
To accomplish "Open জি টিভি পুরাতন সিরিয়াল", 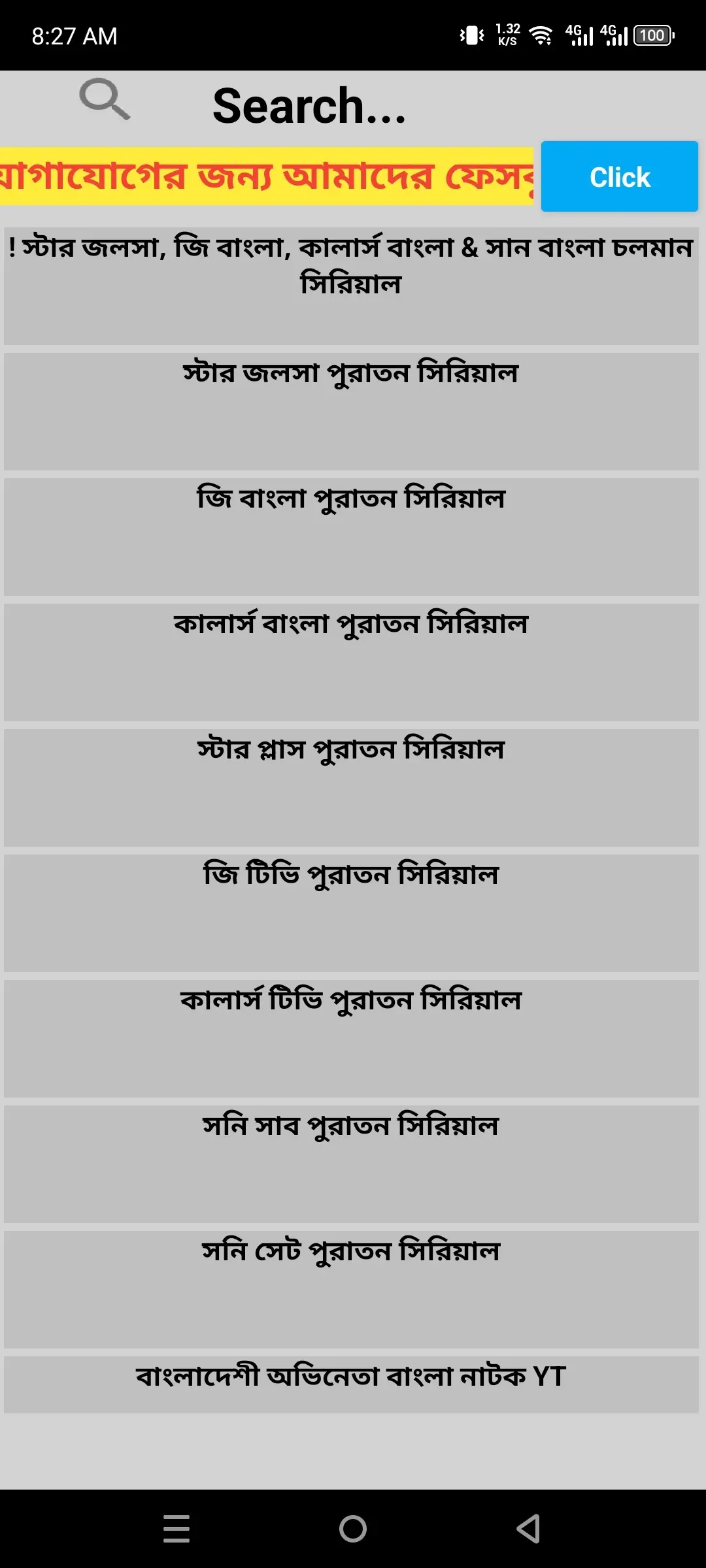I will [351, 913].
